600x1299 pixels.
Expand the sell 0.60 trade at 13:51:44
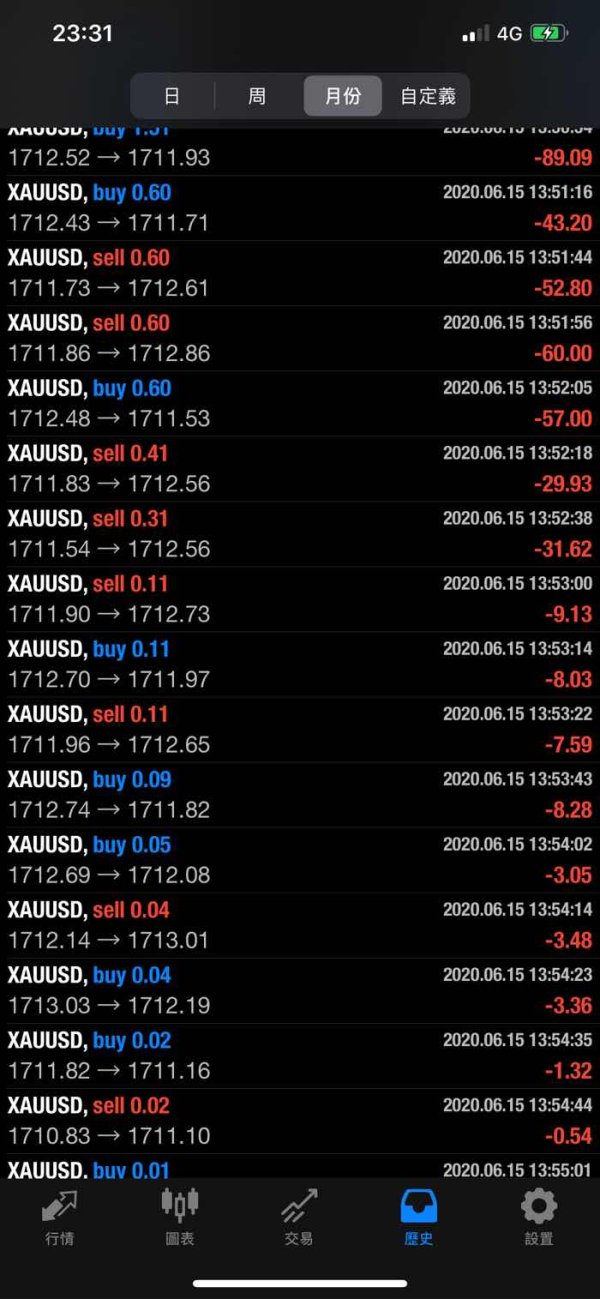tap(300, 273)
